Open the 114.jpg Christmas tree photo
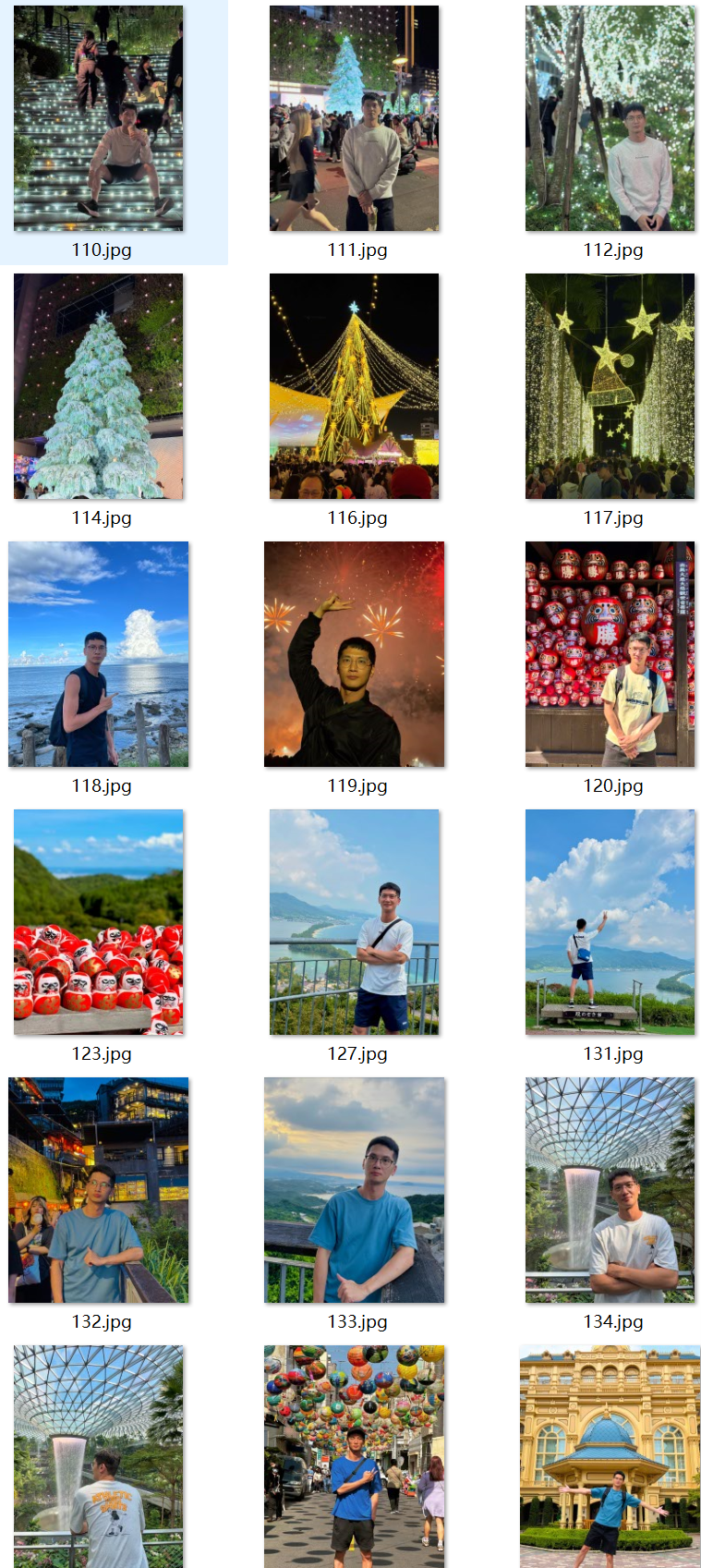The width and height of the screenshot is (701, 1568). (x=98, y=386)
